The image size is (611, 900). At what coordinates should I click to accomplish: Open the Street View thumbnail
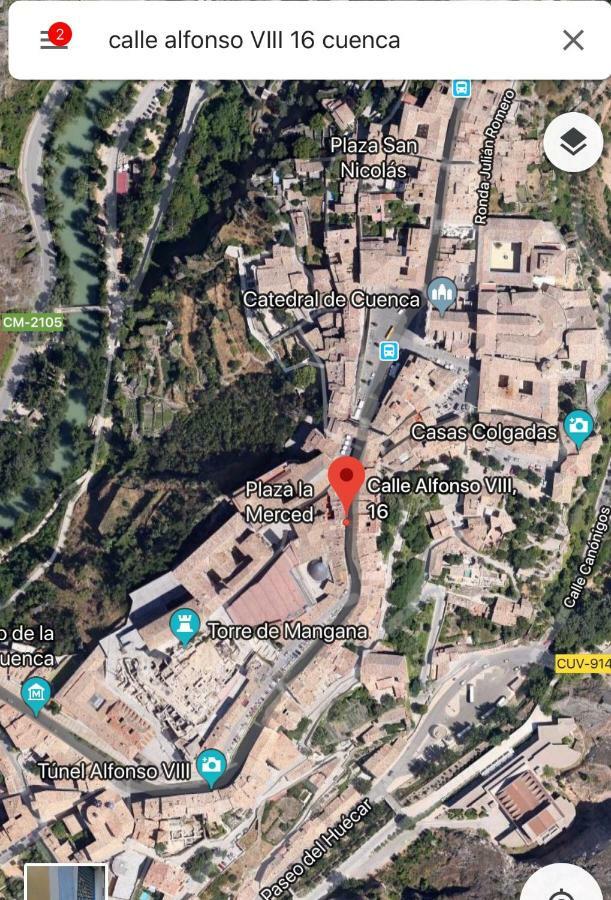point(66,882)
